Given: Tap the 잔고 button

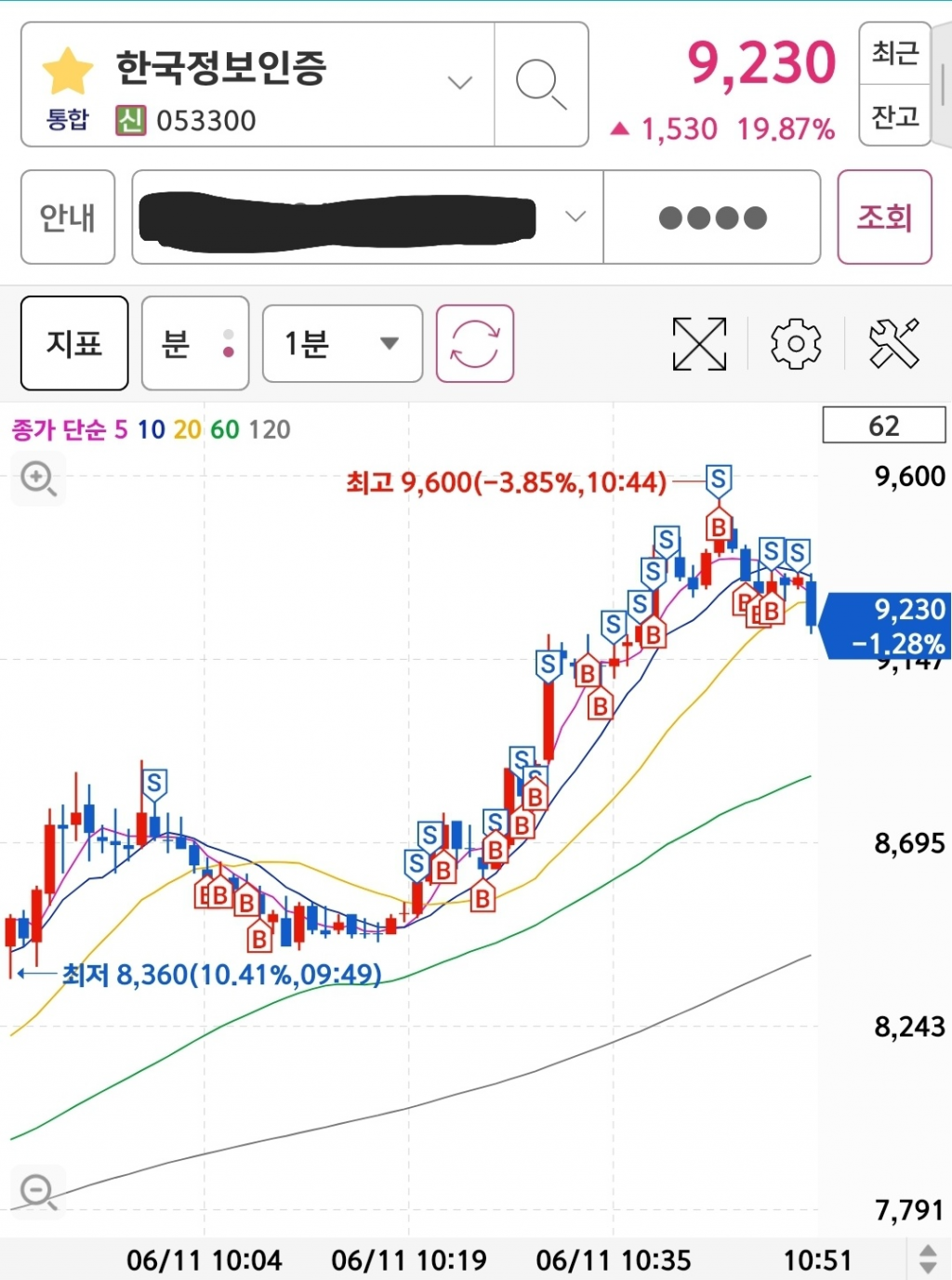Looking at the screenshot, I should (894, 117).
